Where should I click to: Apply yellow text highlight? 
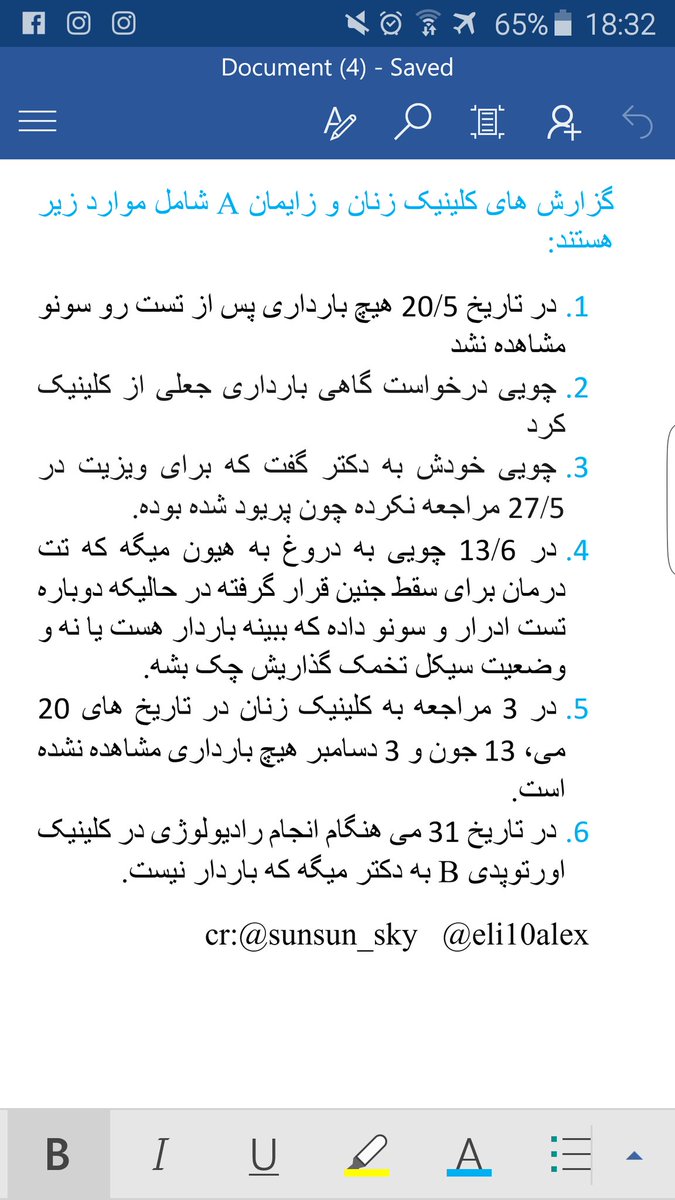click(x=366, y=1155)
